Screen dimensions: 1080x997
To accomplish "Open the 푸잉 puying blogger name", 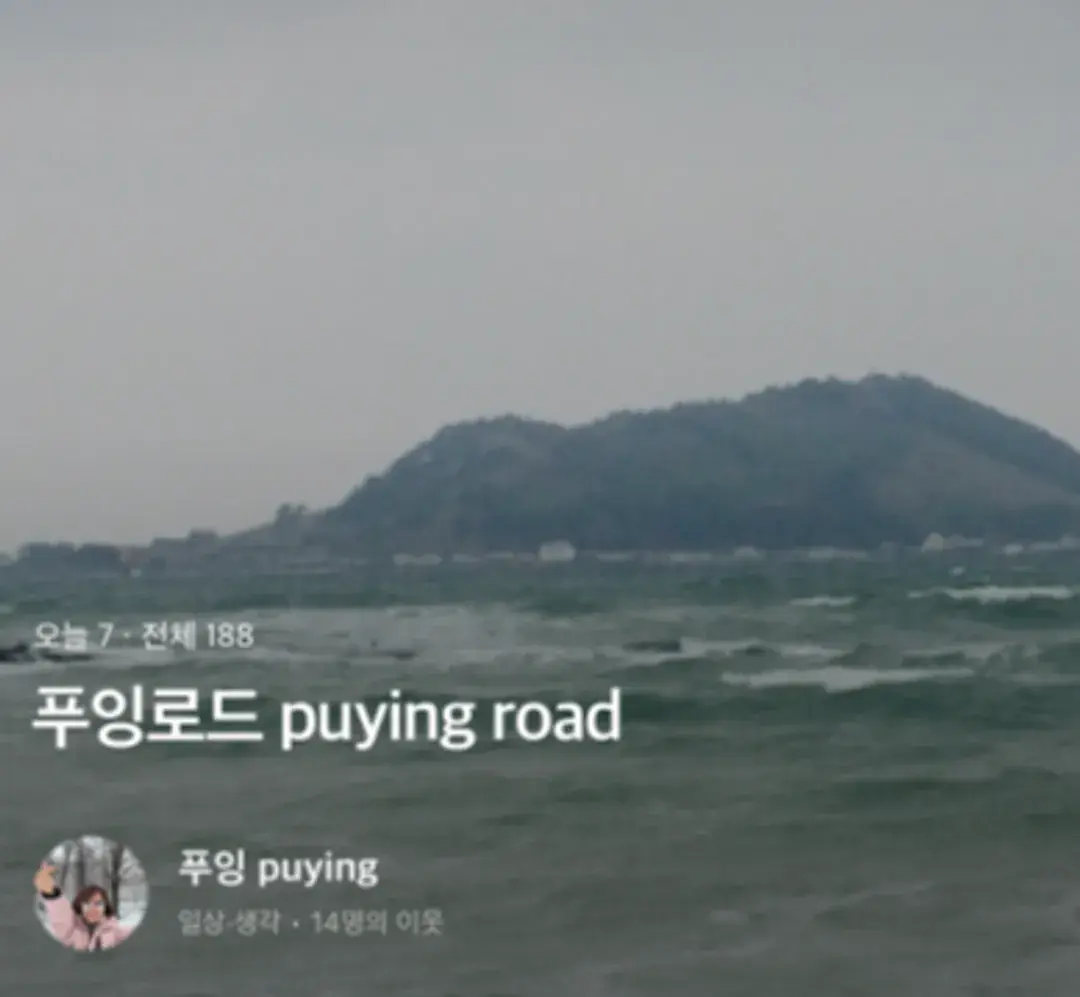I will coord(278,868).
